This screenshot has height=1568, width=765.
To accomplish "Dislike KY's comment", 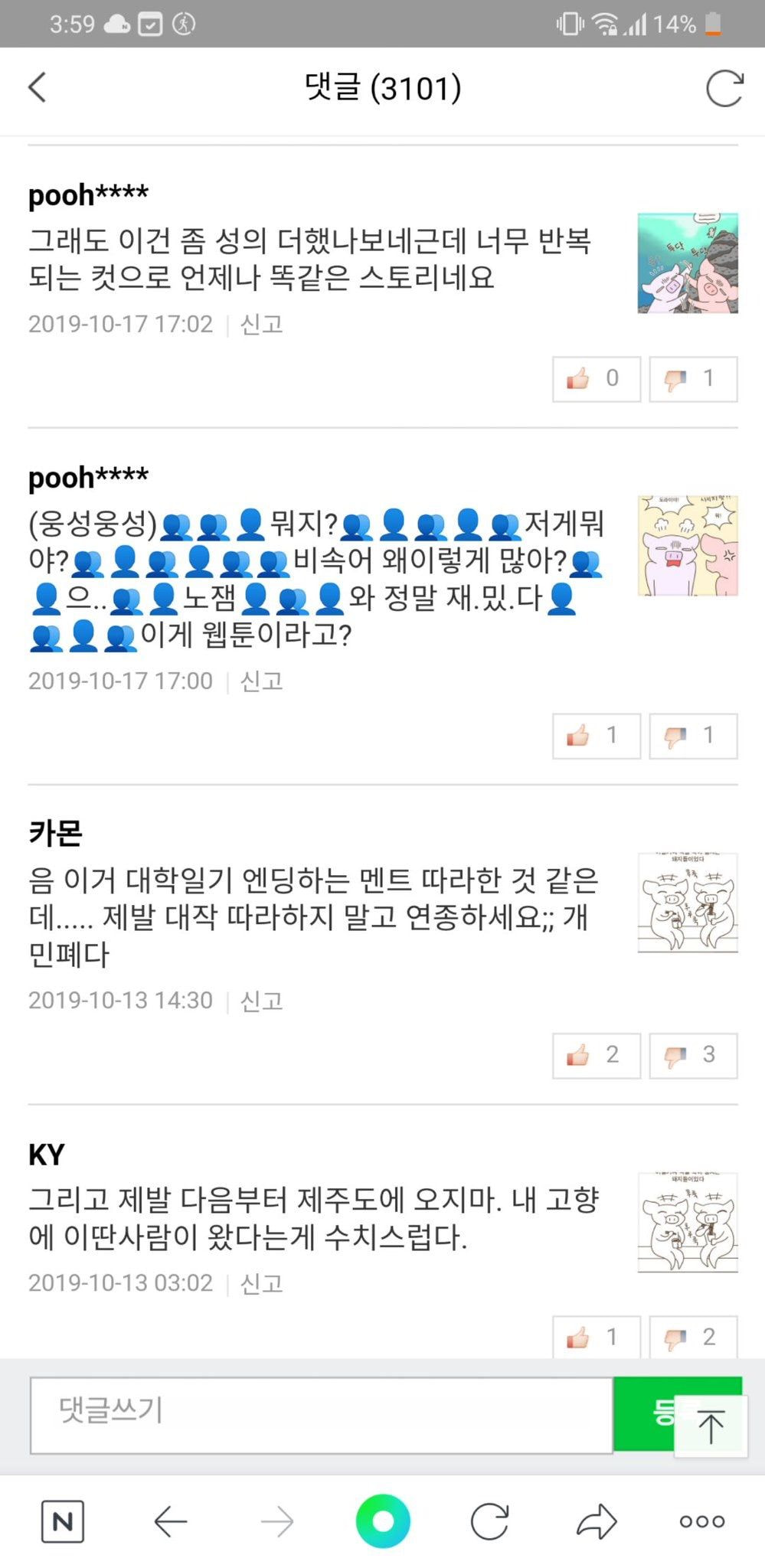I will (x=693, y=1337).
